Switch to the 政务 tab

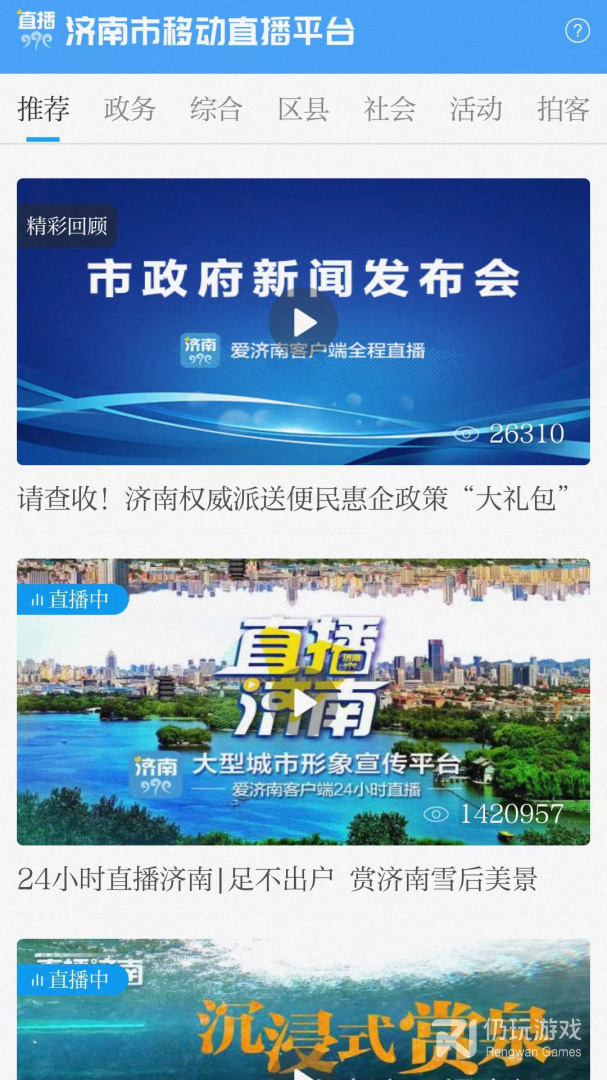point(130,109)
